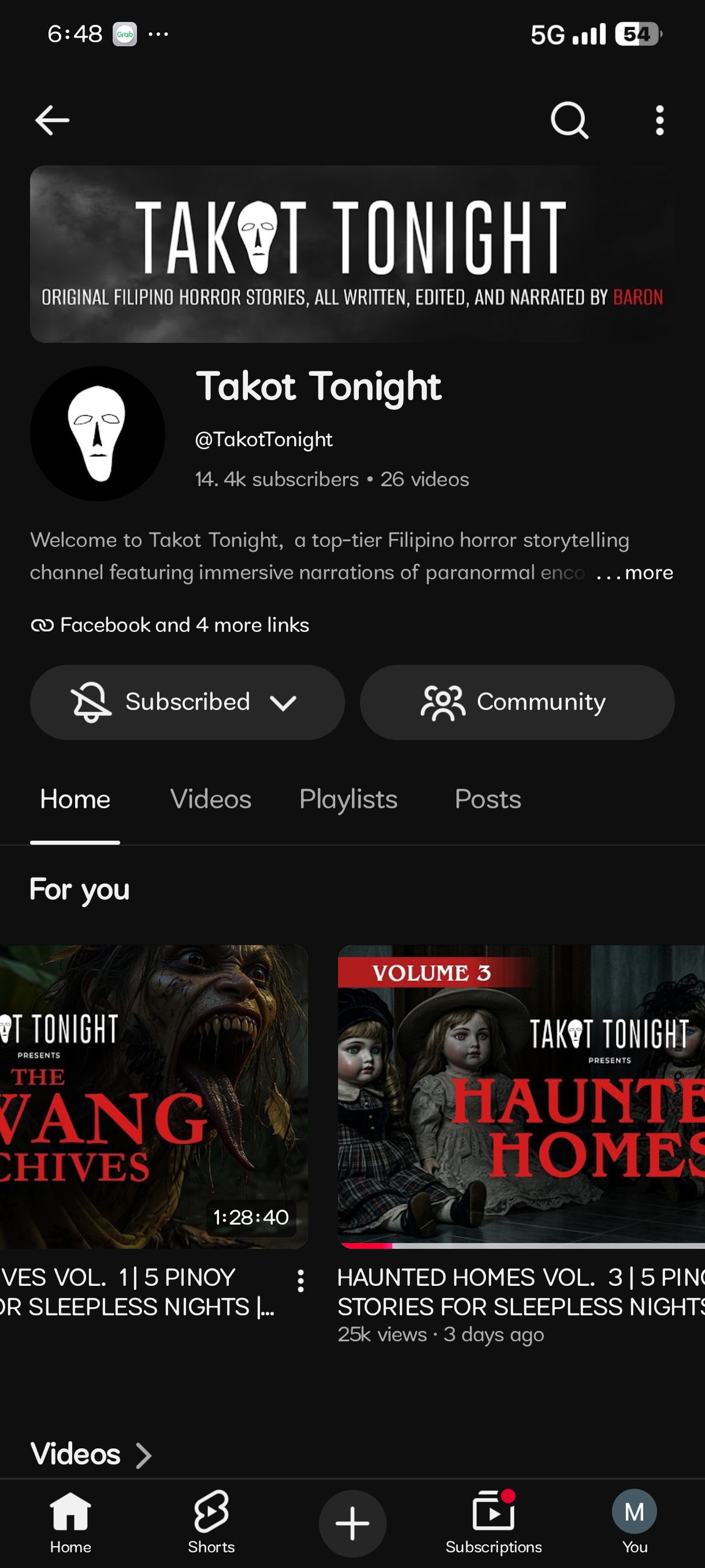Tap the plus create button
Viewport: 705px width, 1568px height.
[353, 1523]
